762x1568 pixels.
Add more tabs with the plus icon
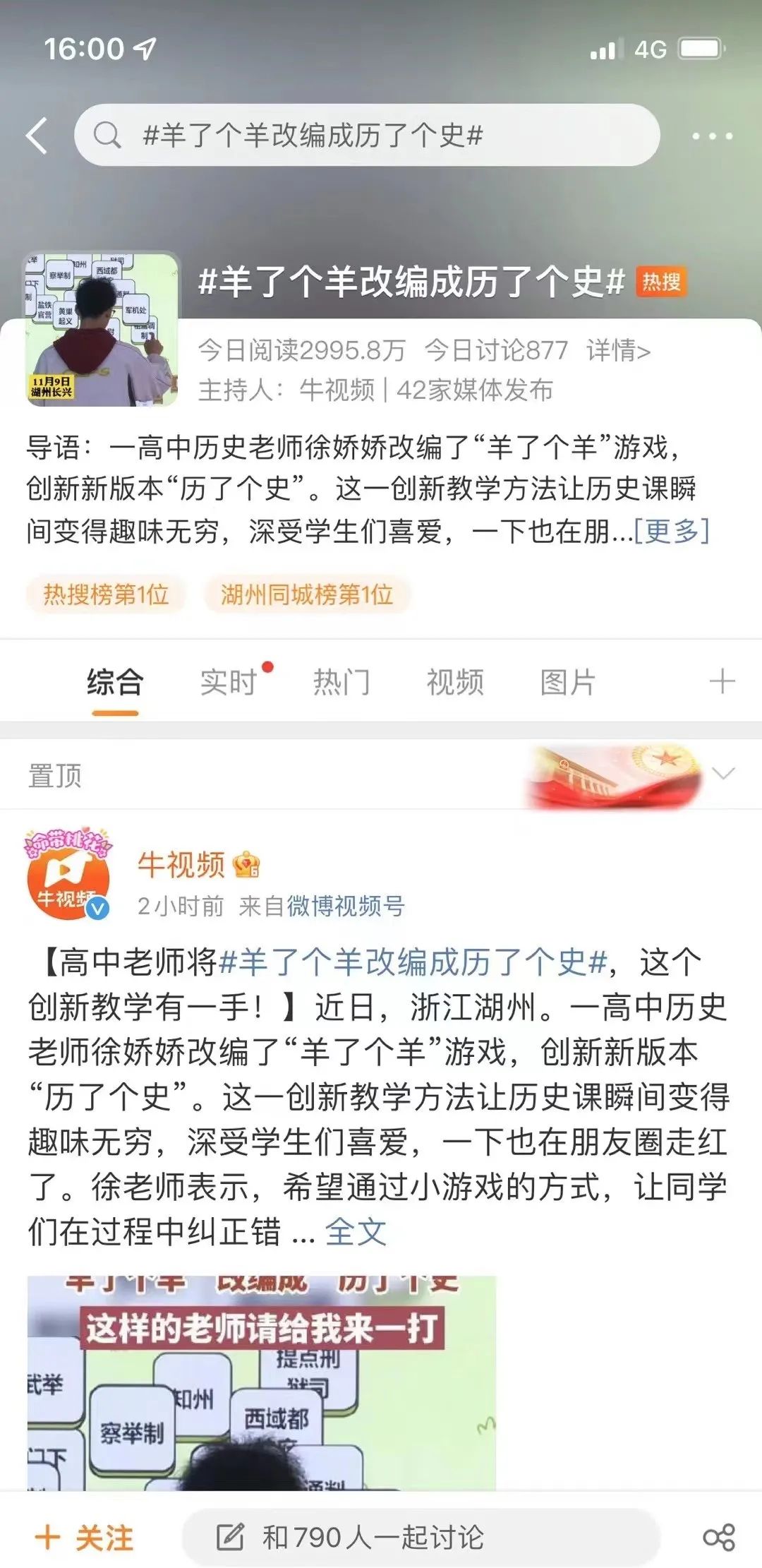click(x=722, y=682)
